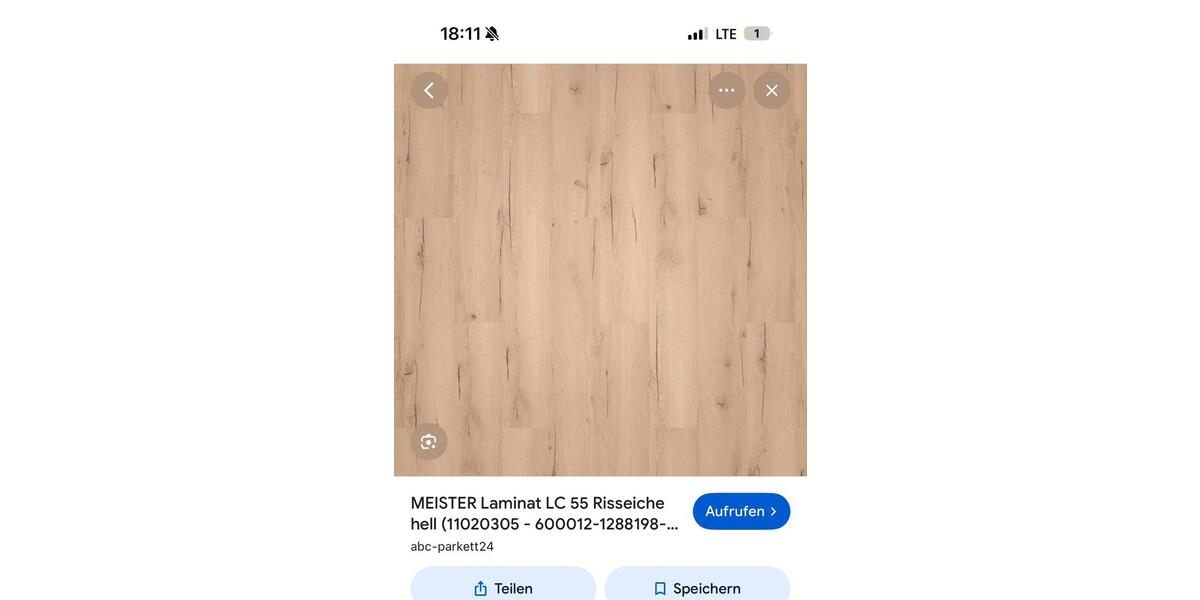Open the MEISTER Laminat LC 55 title link
This screenshot has width=1200, height=600.
pyautogui.click(x=540, y=513)
